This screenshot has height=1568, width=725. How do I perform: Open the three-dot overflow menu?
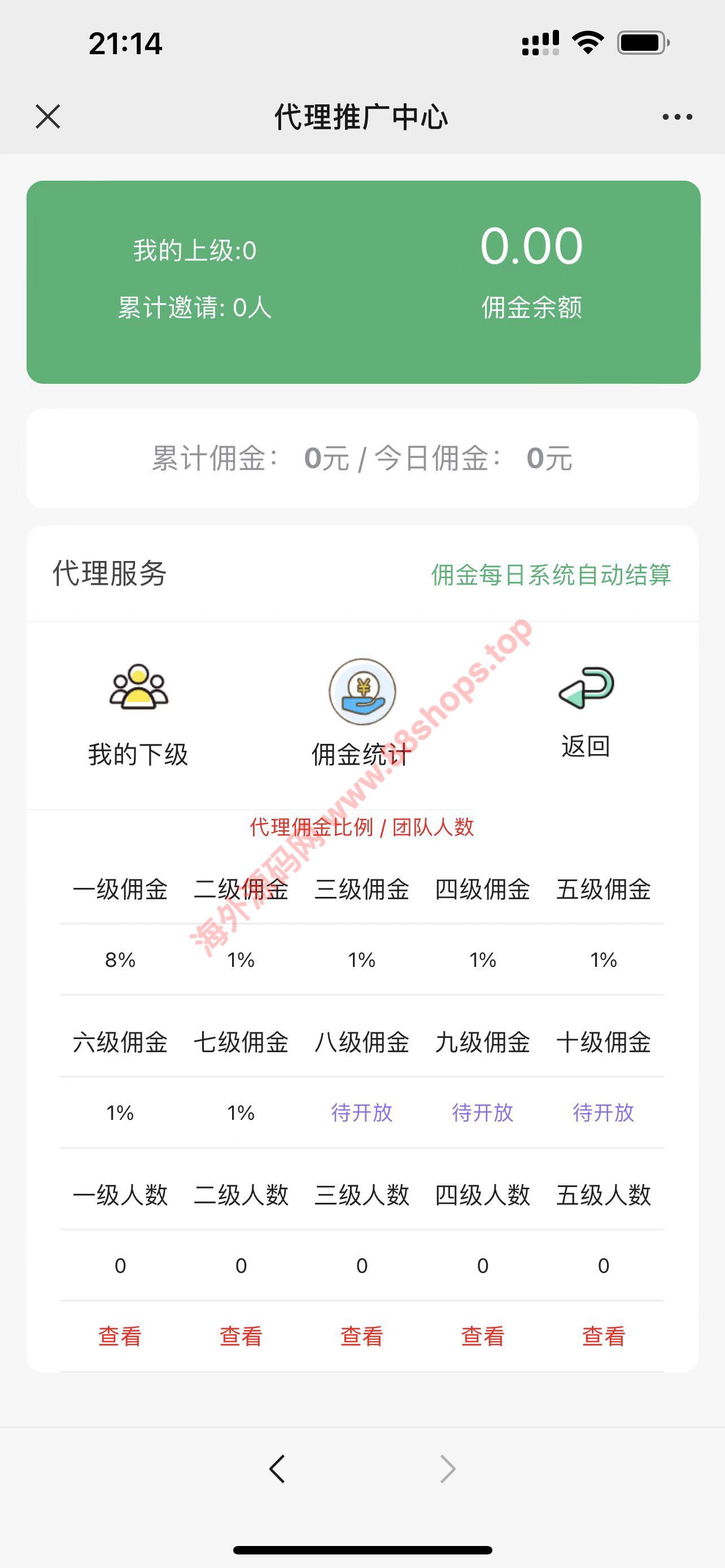coord(677,116)
